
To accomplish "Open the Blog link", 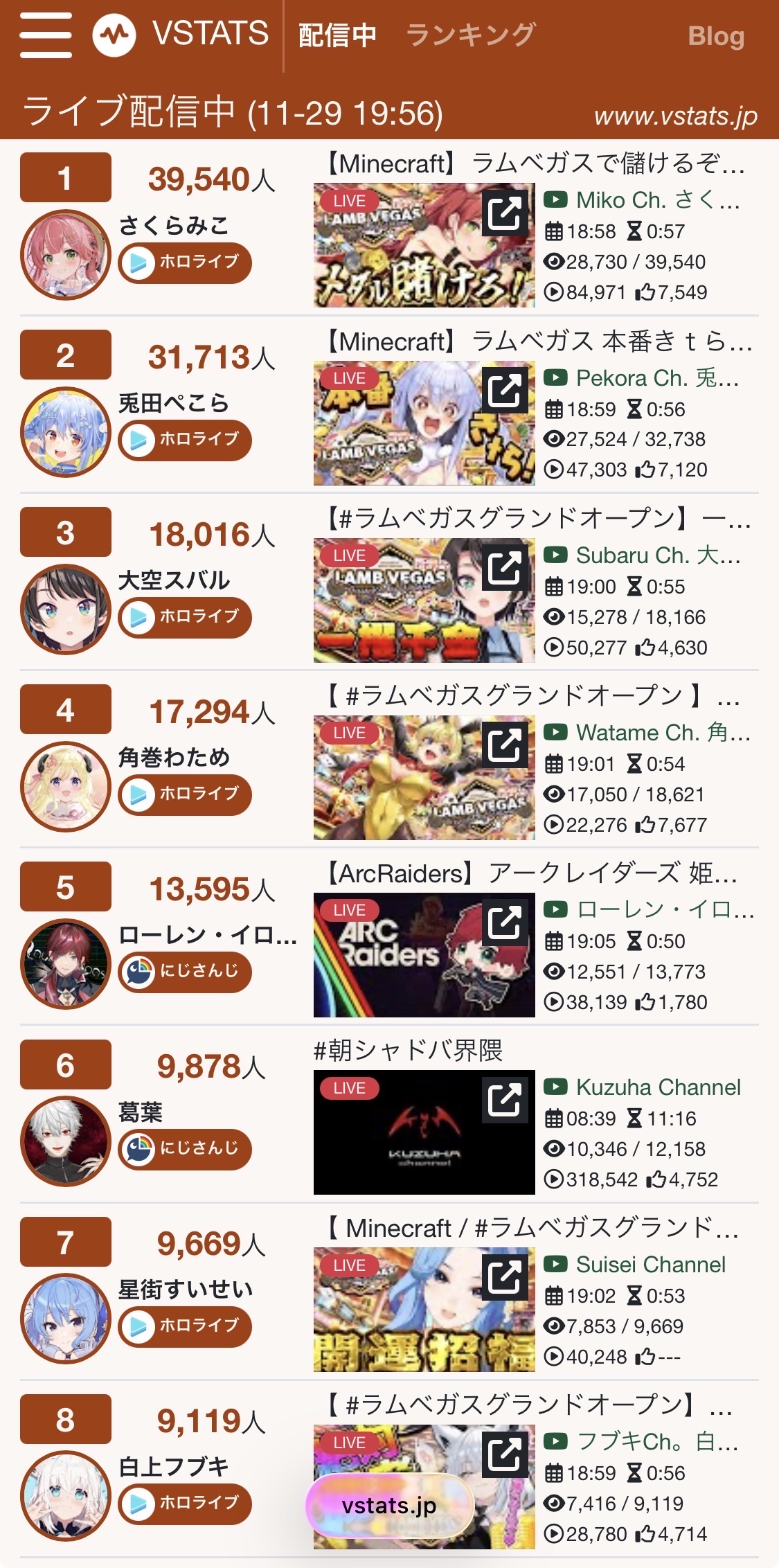I will (x=715, y=36).
